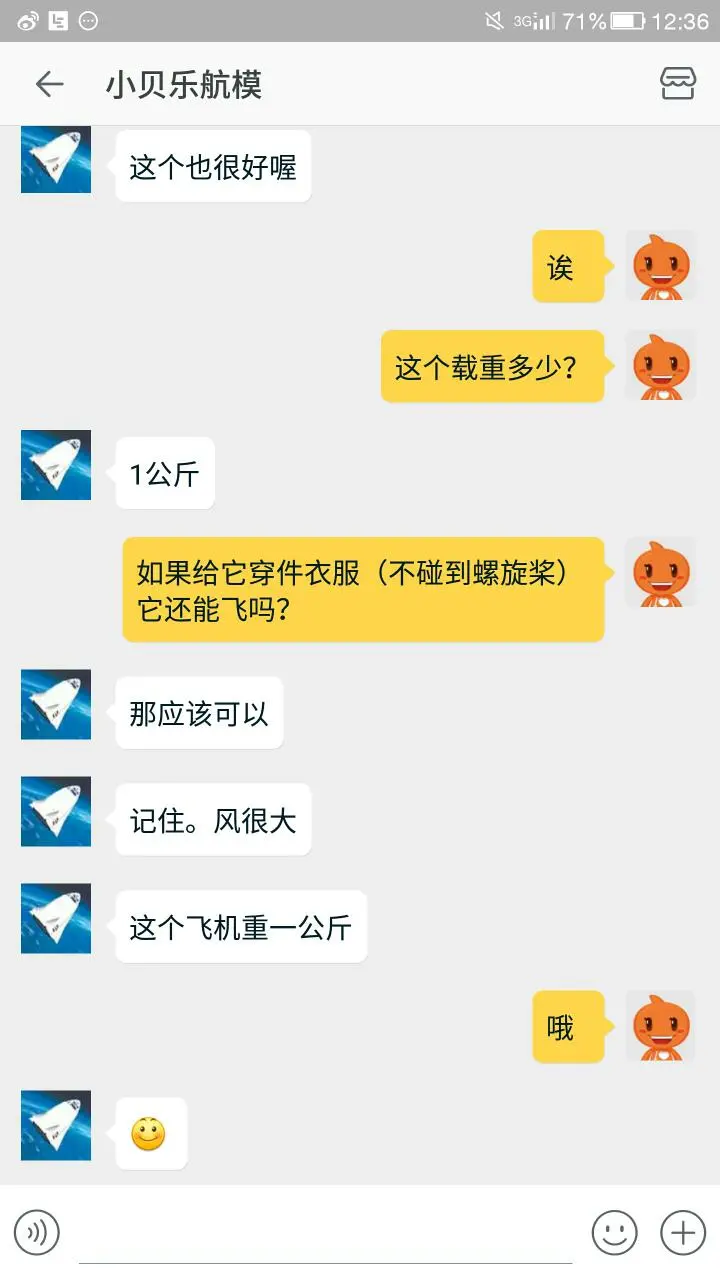Open my avatar beside 这个载重多少 message

pyautogui.click(x=660, y=366)
